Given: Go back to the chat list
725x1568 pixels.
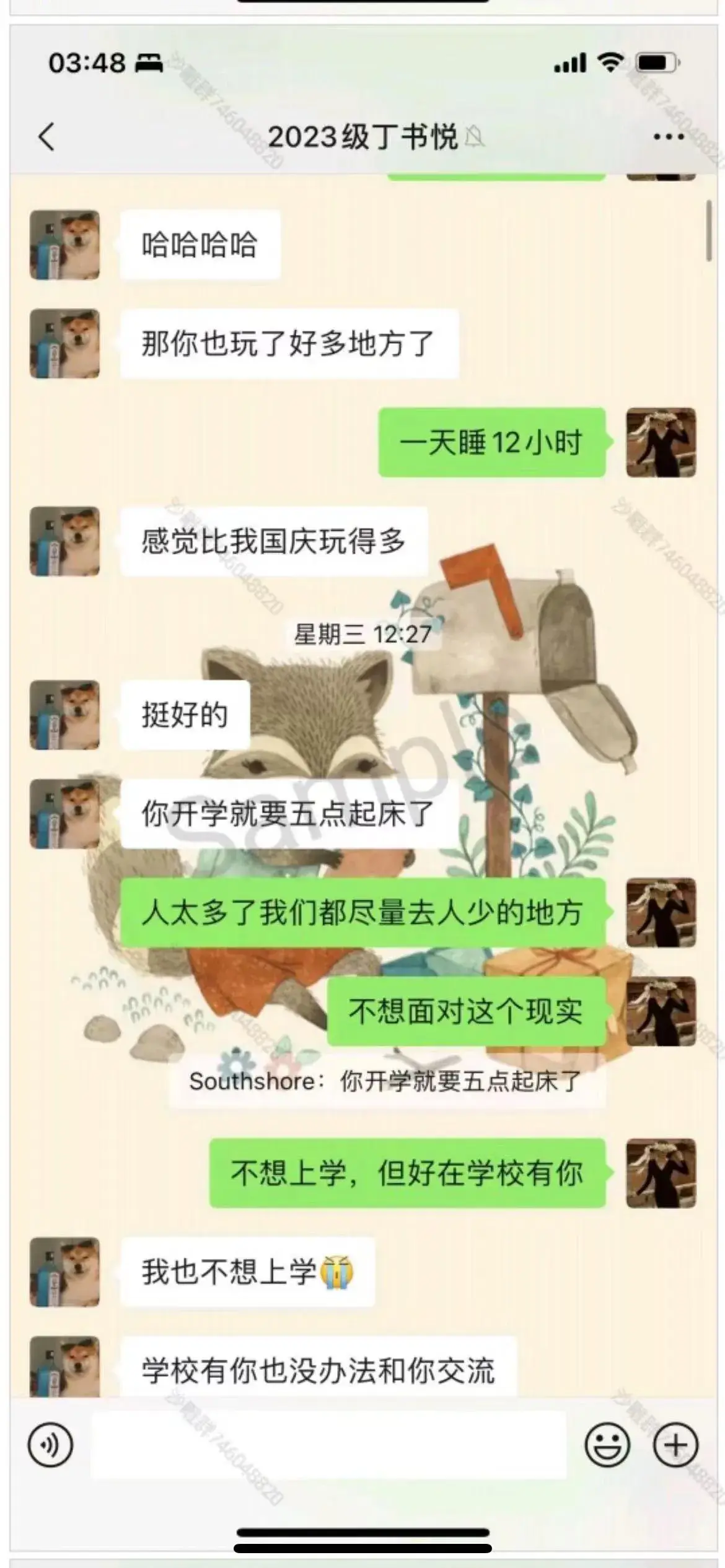Looking at the screenshot, I should 46,137.
